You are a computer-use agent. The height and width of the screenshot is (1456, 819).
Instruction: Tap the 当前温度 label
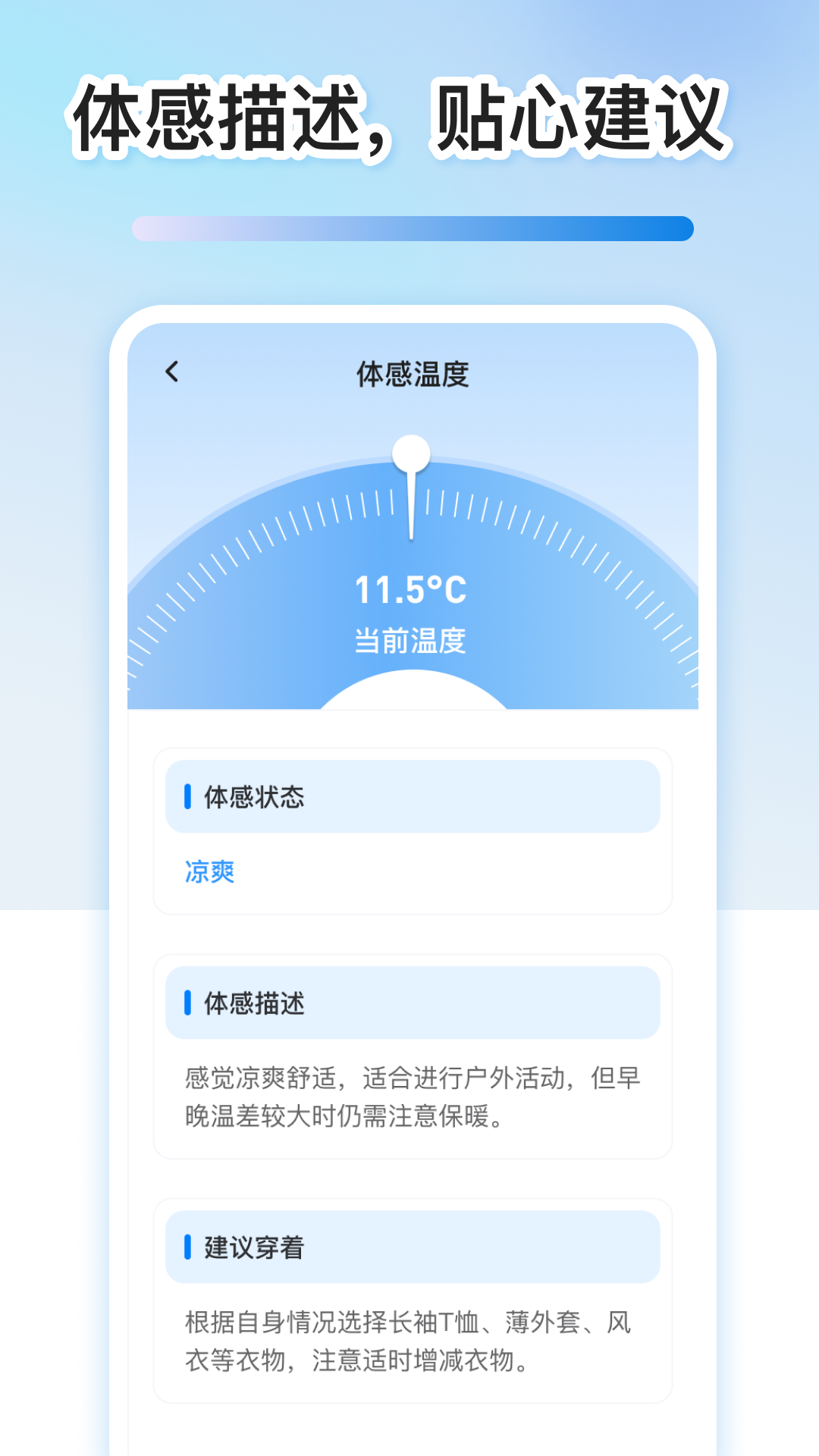(412, 641)
